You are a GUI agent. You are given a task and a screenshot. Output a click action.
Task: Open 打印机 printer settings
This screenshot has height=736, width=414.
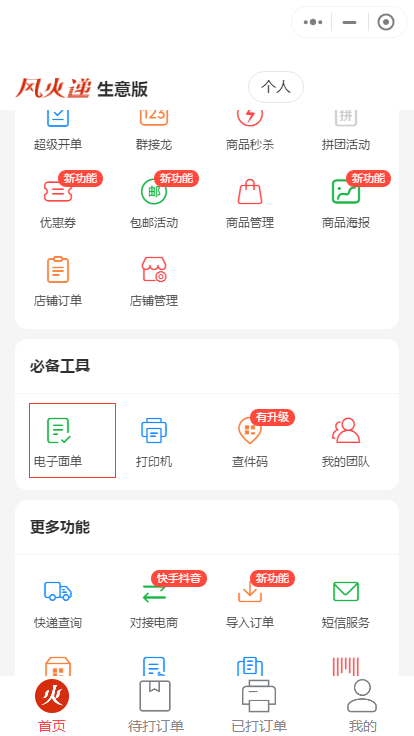(154, 442)
